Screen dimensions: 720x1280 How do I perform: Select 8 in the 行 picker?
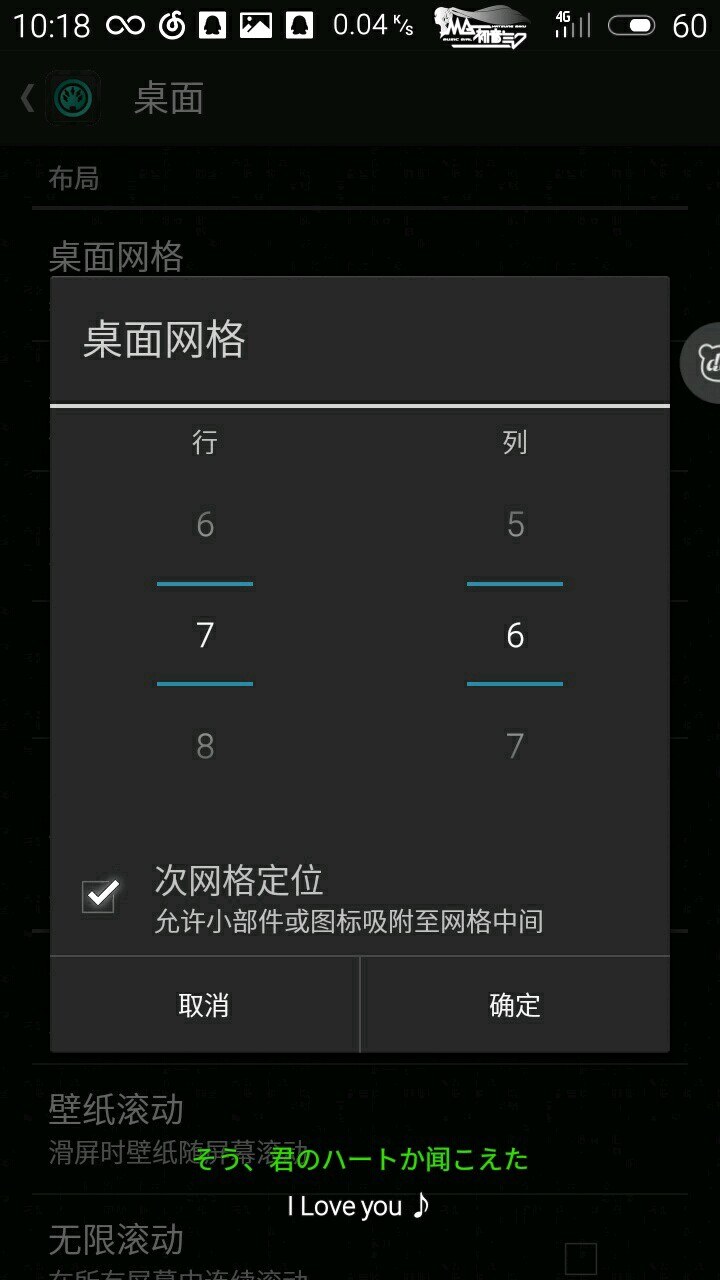(205, 746)
